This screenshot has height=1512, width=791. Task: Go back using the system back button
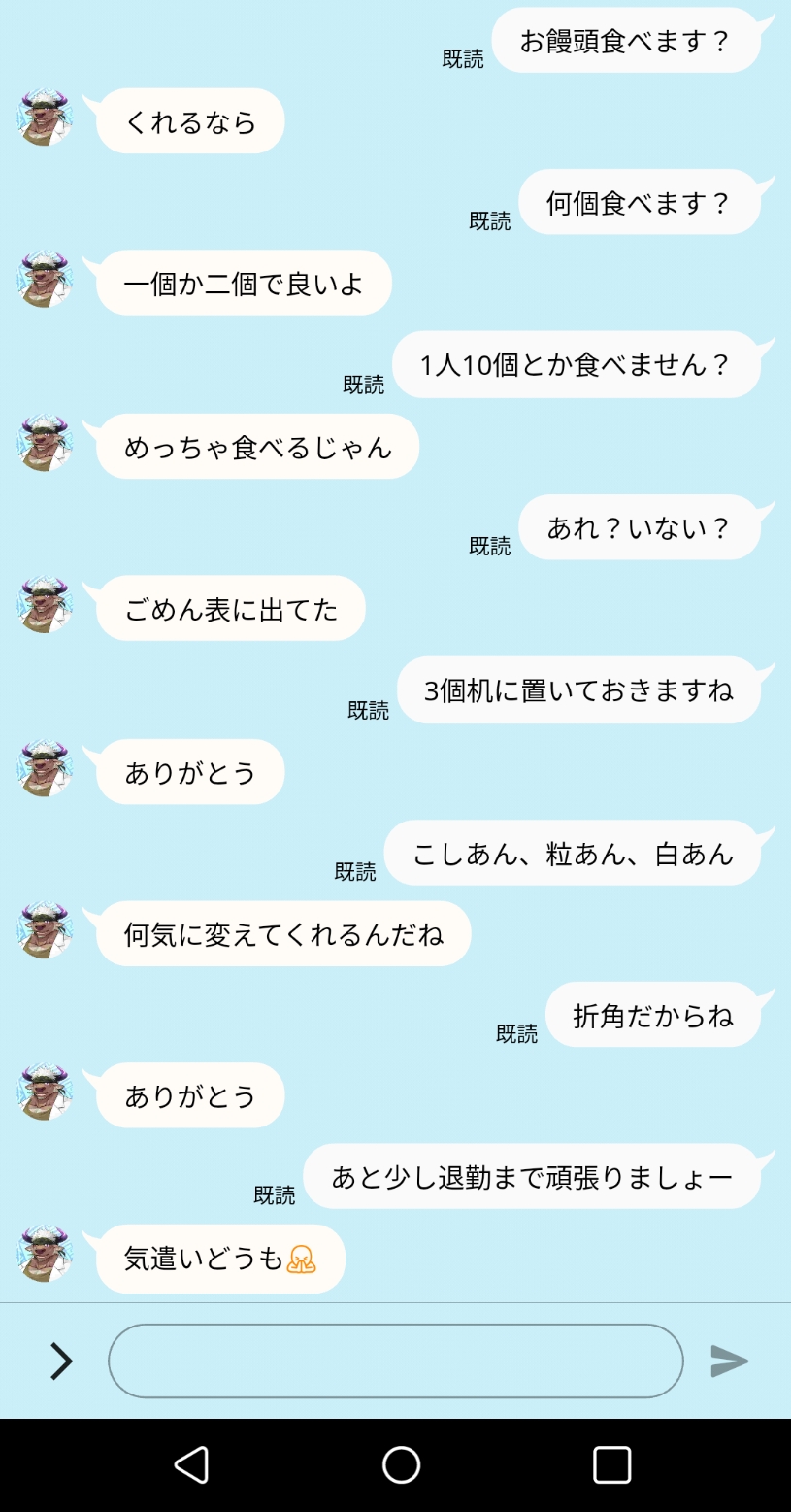tap(192, 1464)
